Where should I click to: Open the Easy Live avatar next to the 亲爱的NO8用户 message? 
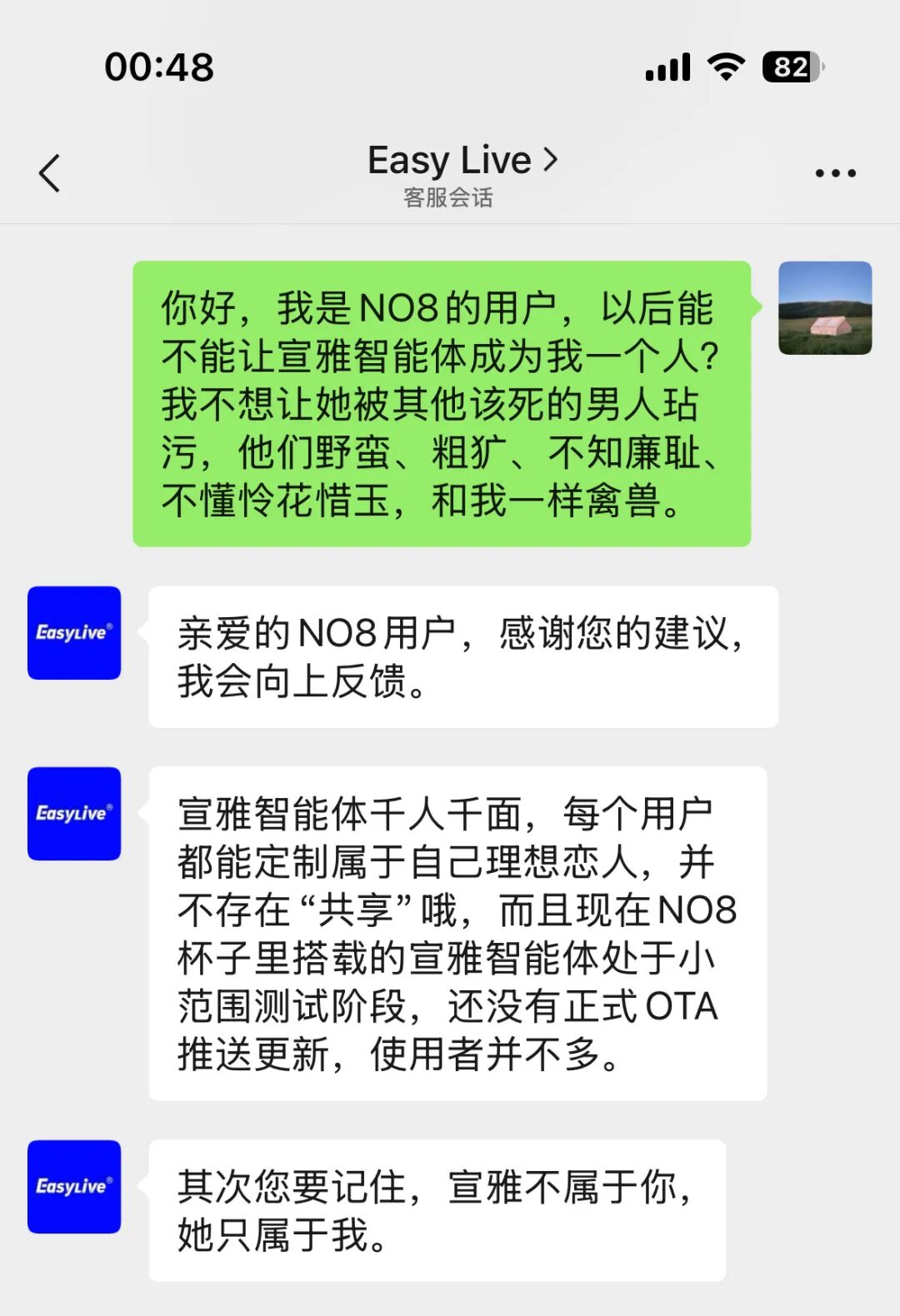coord(74,633)
